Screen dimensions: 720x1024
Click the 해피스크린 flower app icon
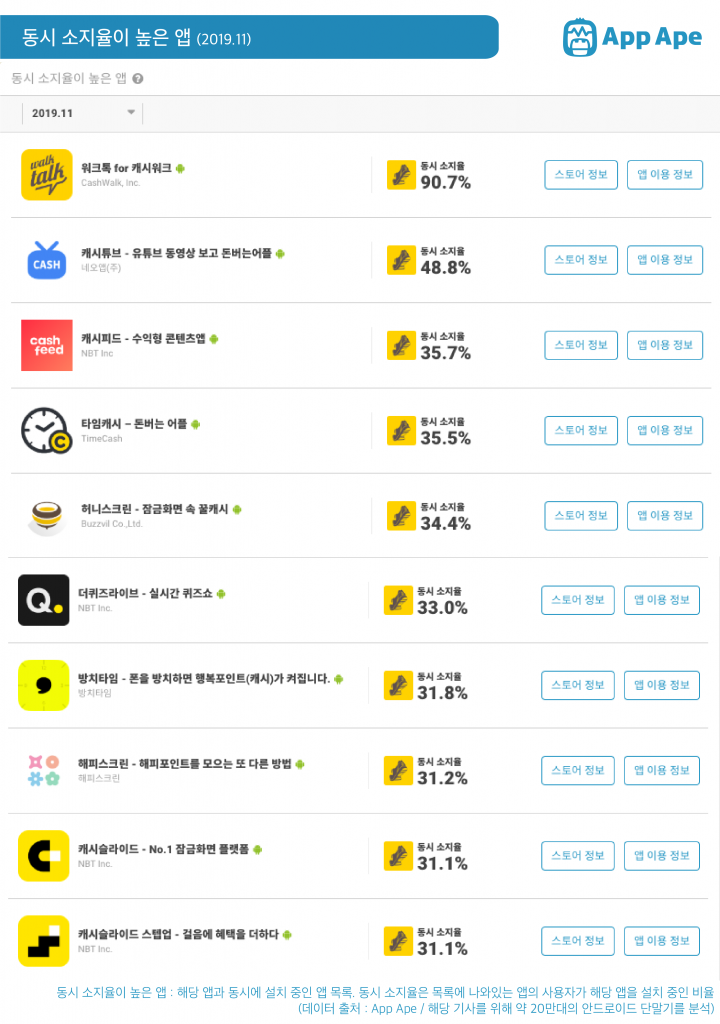(45, 770)
